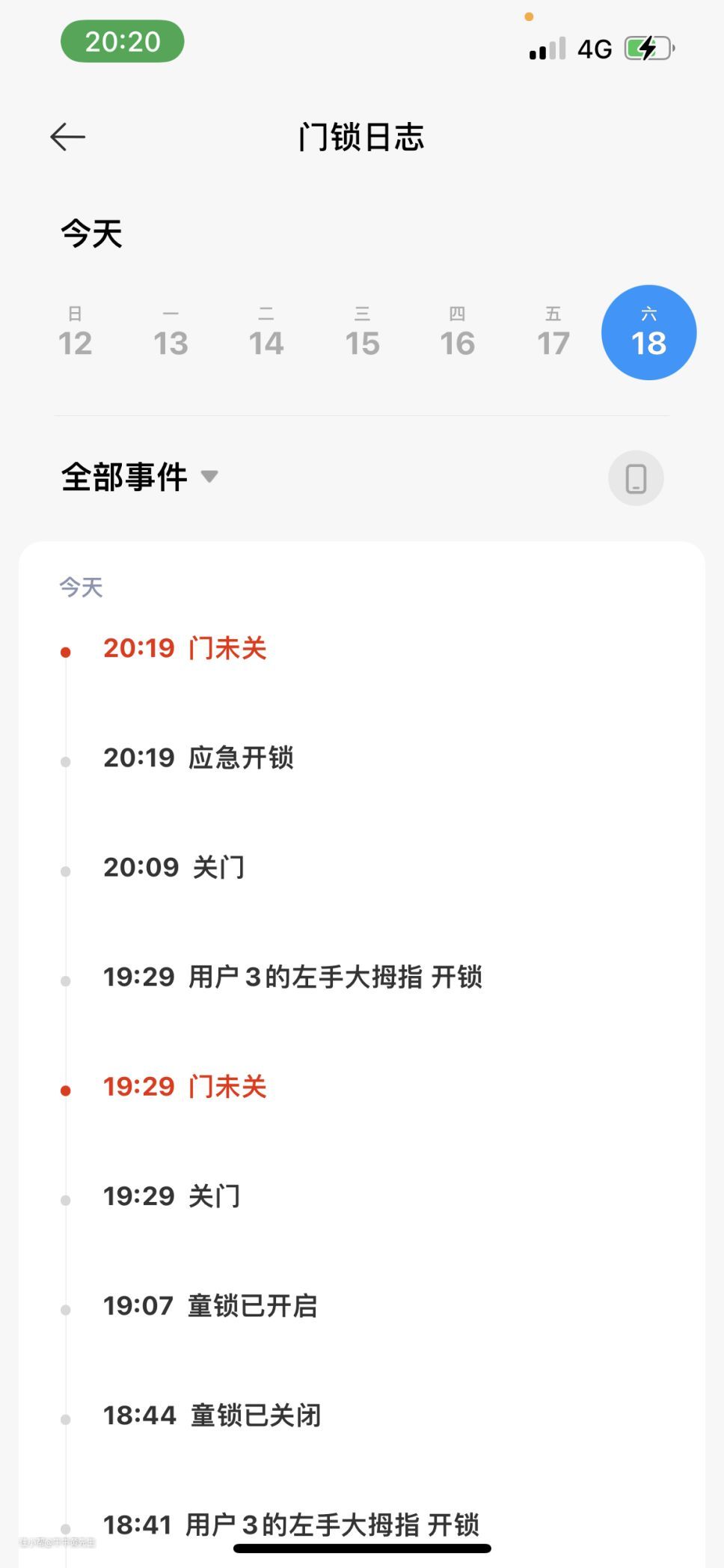Image resolution: width=724 pixels, height=1568 pixels.
Task: Open logs for Thursday the 16th
Action: (x=458, y=334)
